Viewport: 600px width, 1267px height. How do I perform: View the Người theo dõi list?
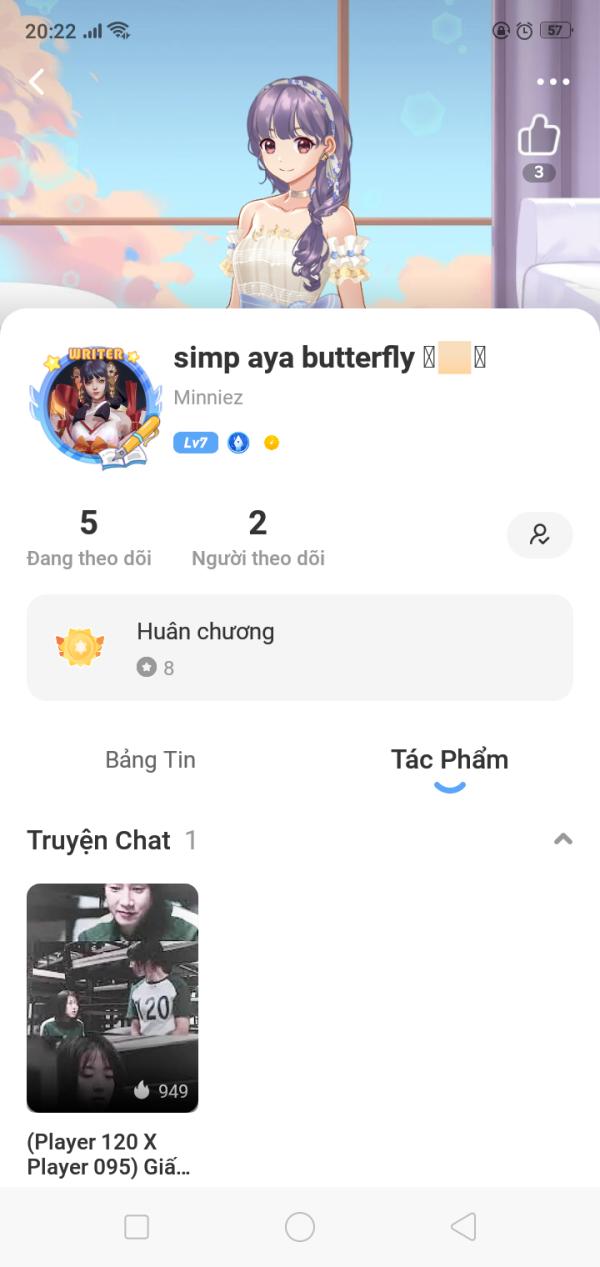(258, 537)
